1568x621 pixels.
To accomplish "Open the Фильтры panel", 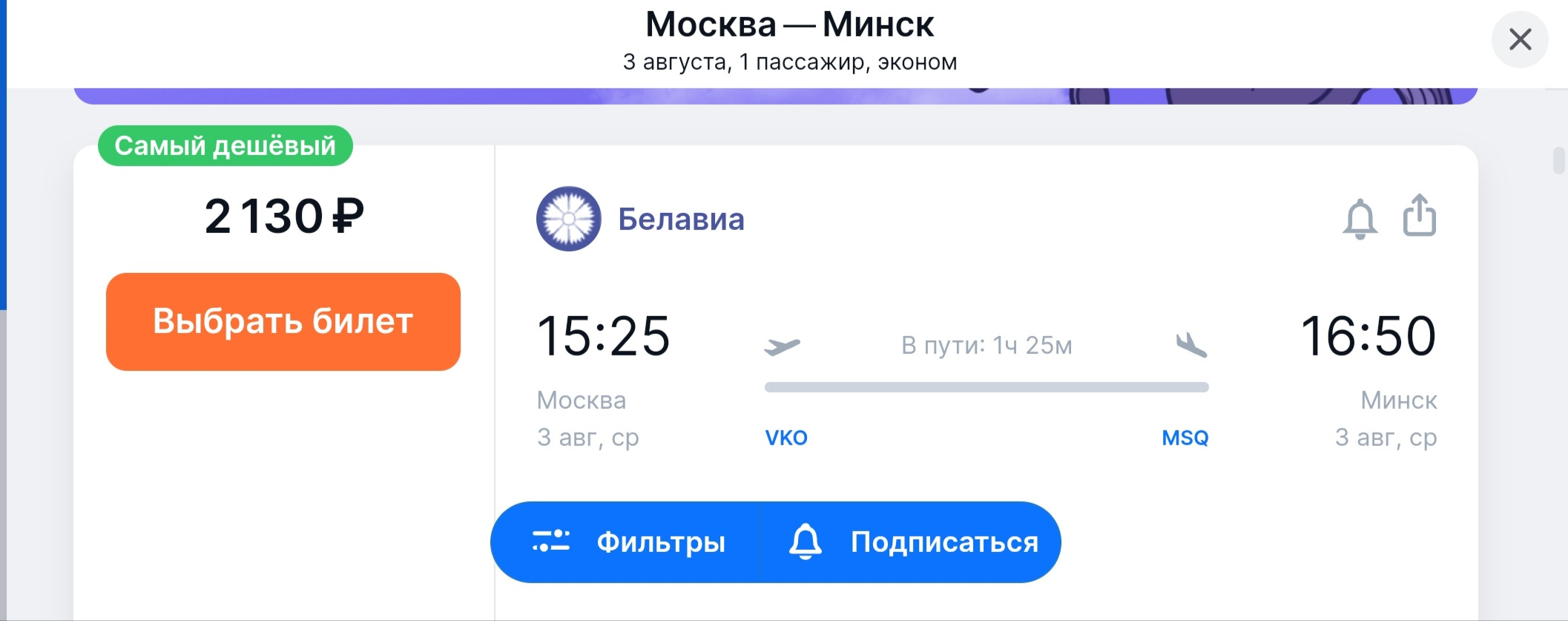I will point(627,542).
